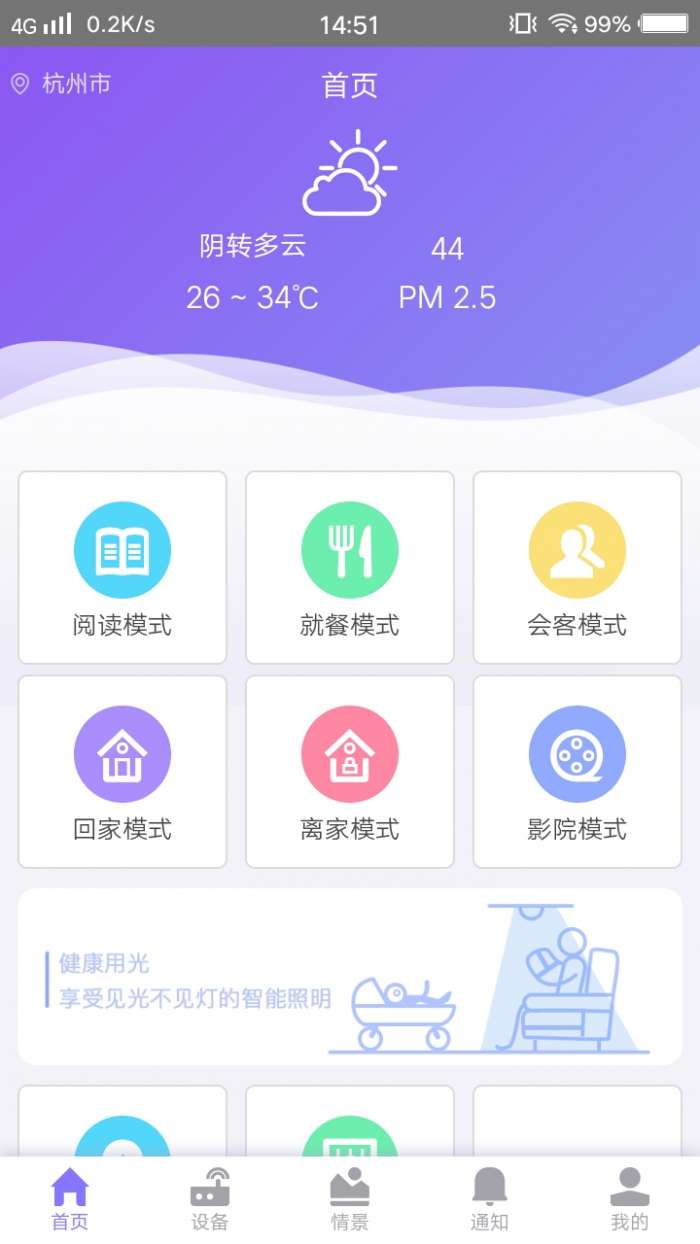This screenshot has height=1244, width=700.
Task: Activate 就餐模式 dining mode
Action: tap(349, 567)
